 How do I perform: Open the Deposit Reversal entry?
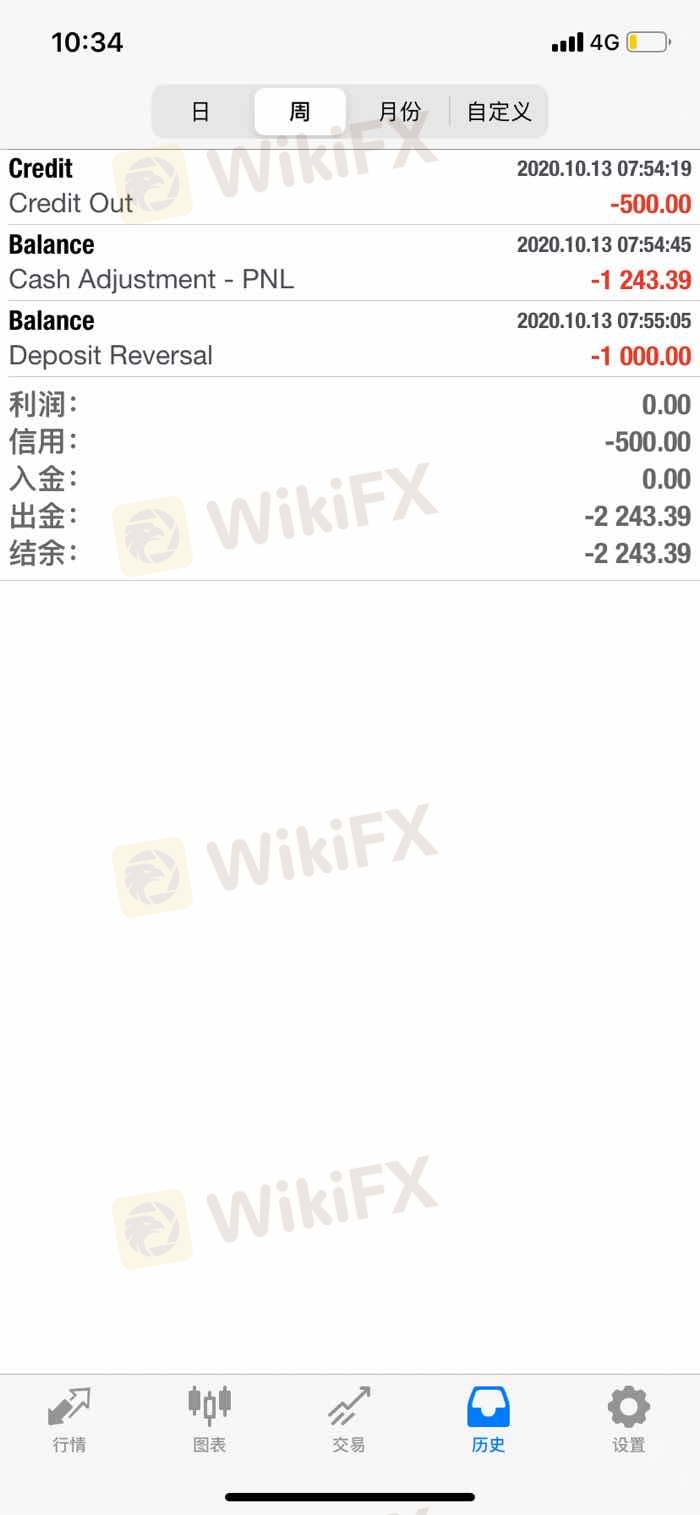(x=350, y=338)
